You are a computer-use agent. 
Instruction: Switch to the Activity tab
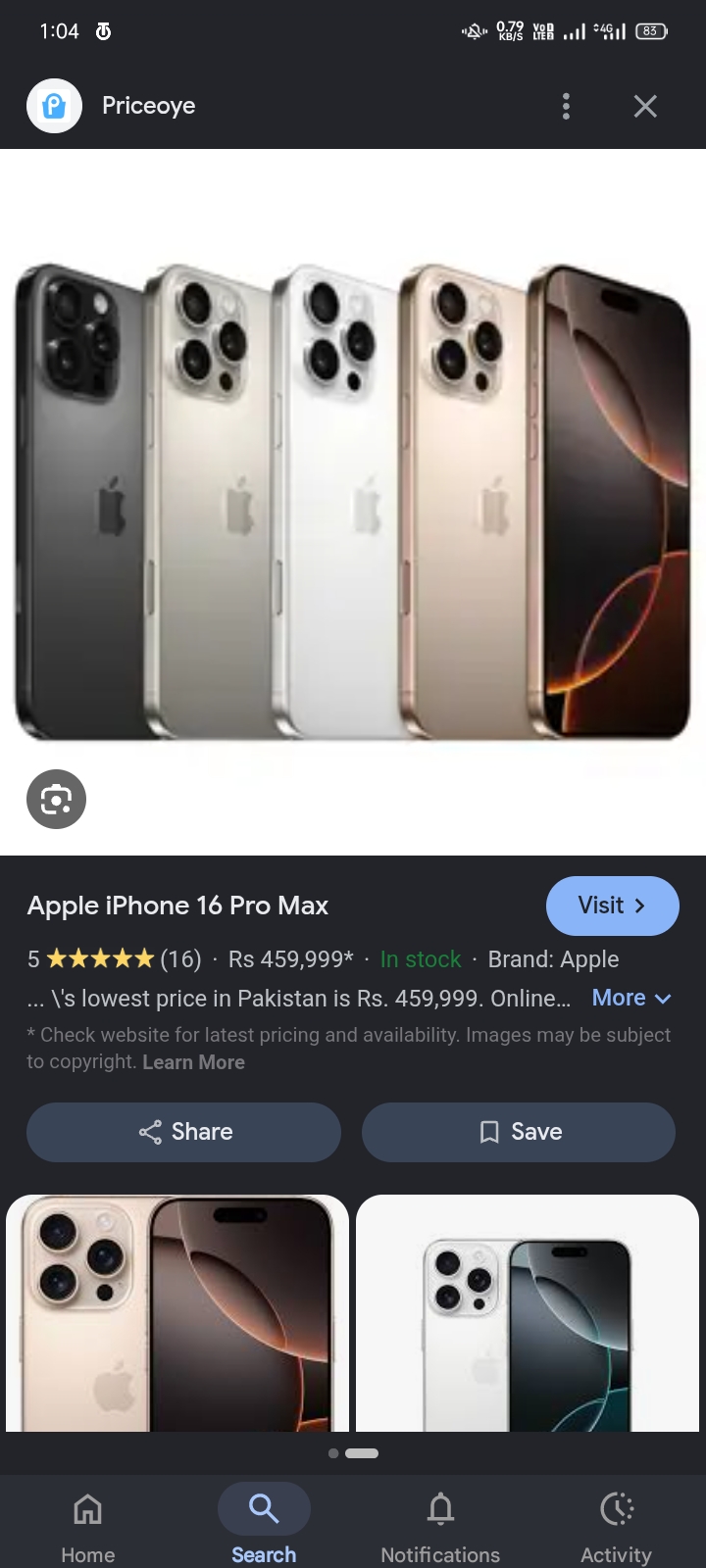coord(616,1524)
